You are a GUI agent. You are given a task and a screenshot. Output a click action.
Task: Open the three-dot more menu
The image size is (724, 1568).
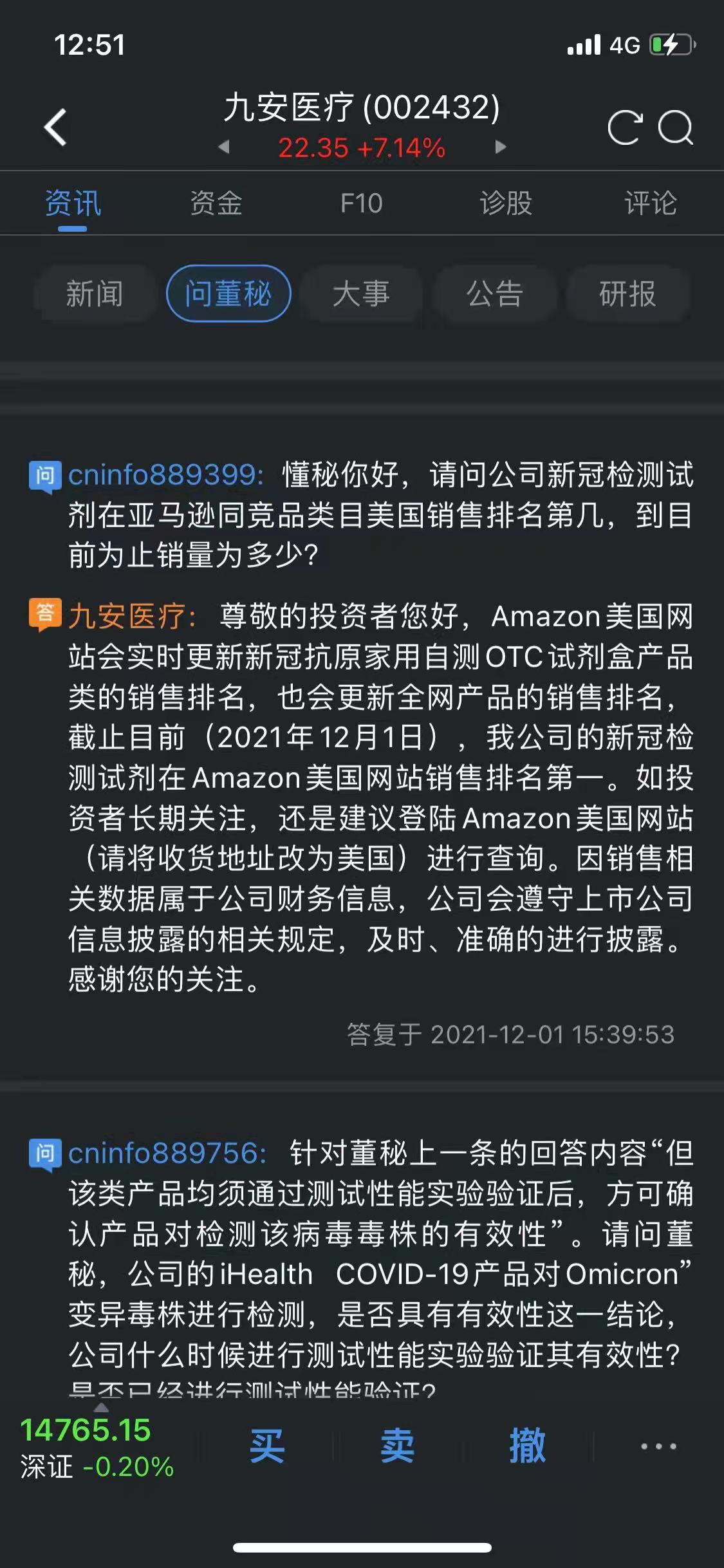point(658,1446)
